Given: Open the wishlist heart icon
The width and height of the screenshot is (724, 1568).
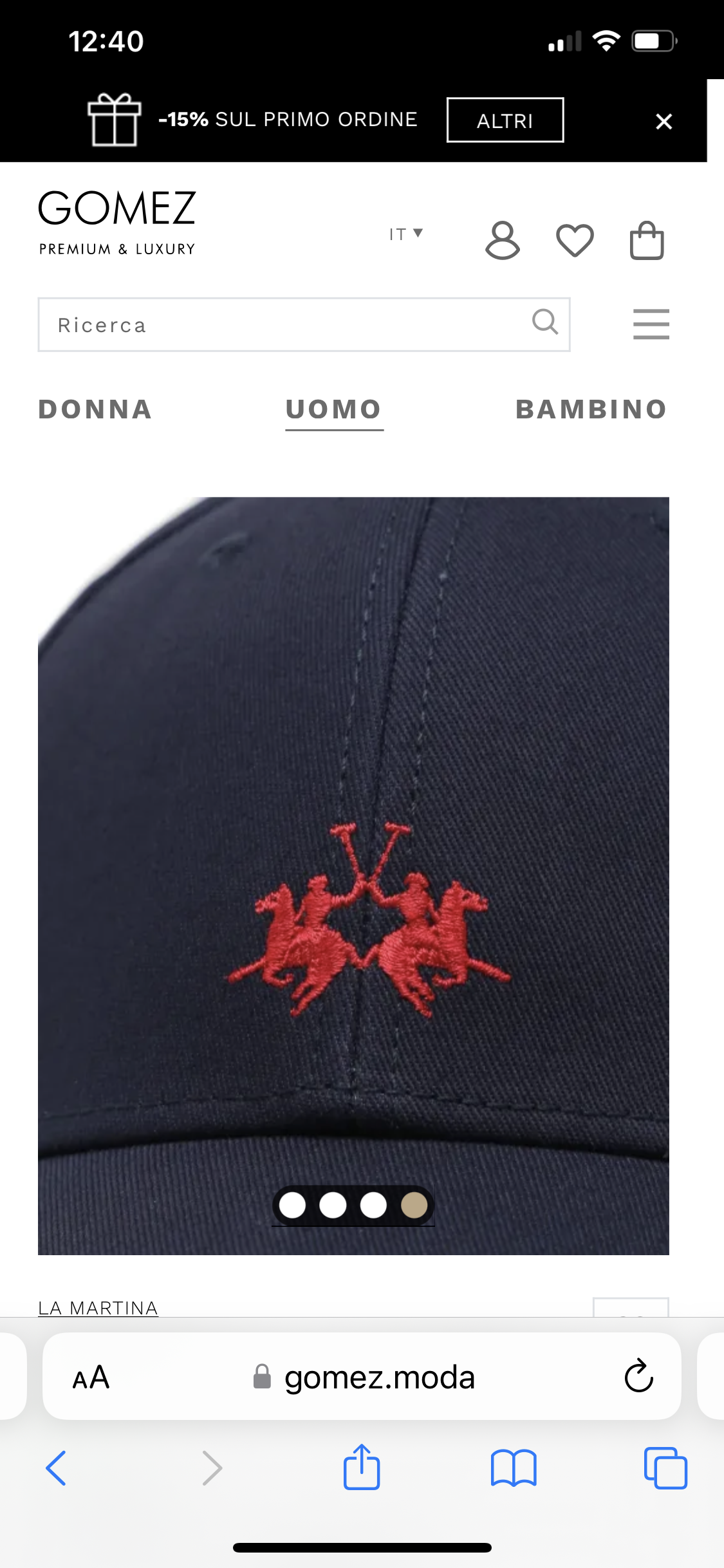Looking at the screenshot, I should [x=574, y=241].
